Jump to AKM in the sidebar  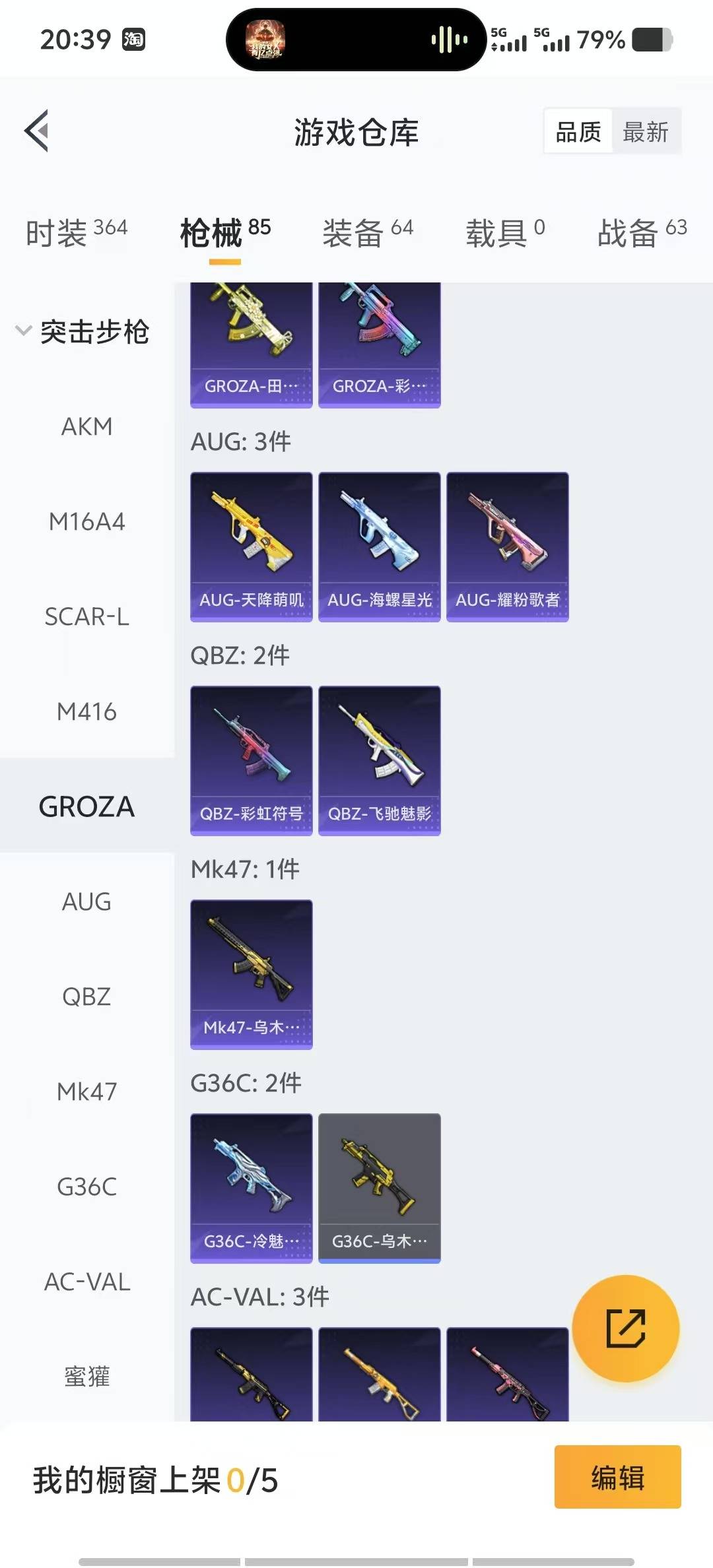[x=86, y=427]
